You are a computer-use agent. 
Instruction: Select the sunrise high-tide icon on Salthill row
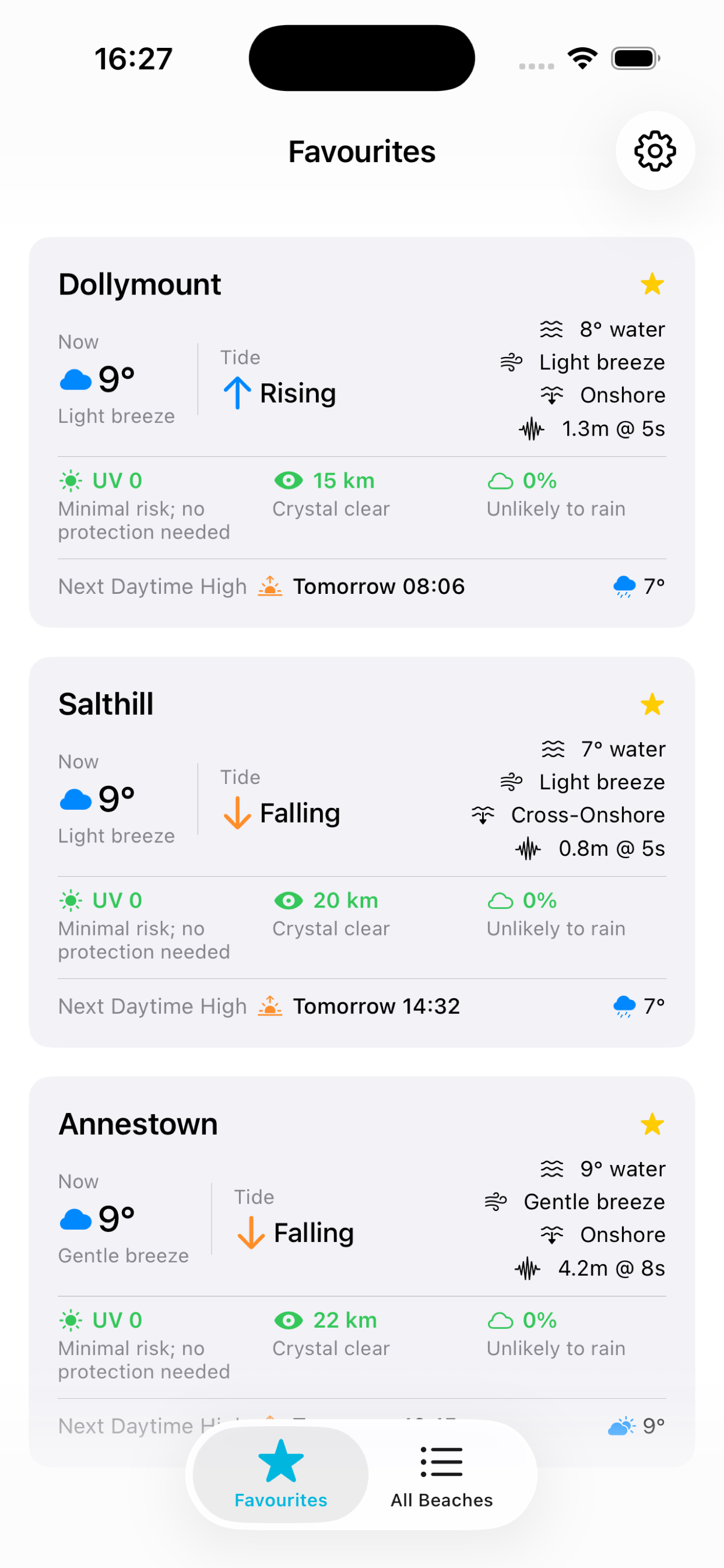pyautogui.click(x=270, y=1006)
